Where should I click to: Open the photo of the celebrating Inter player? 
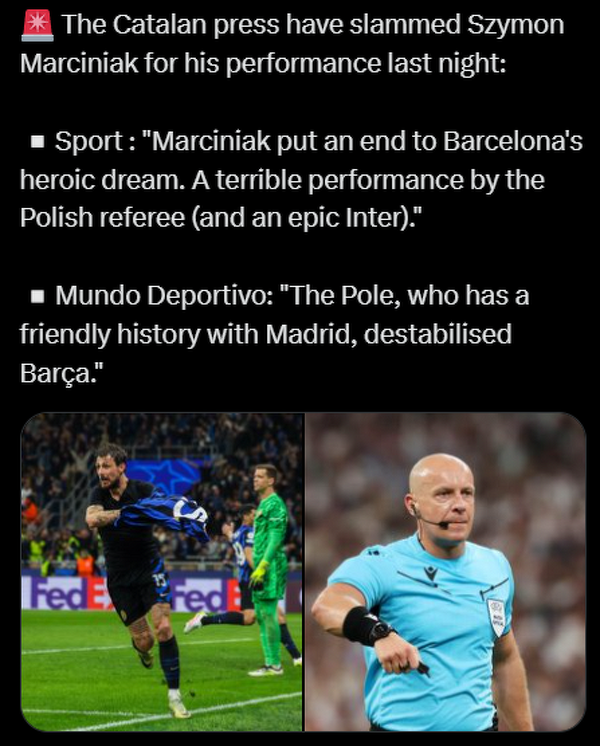click(x=162, y=571)
